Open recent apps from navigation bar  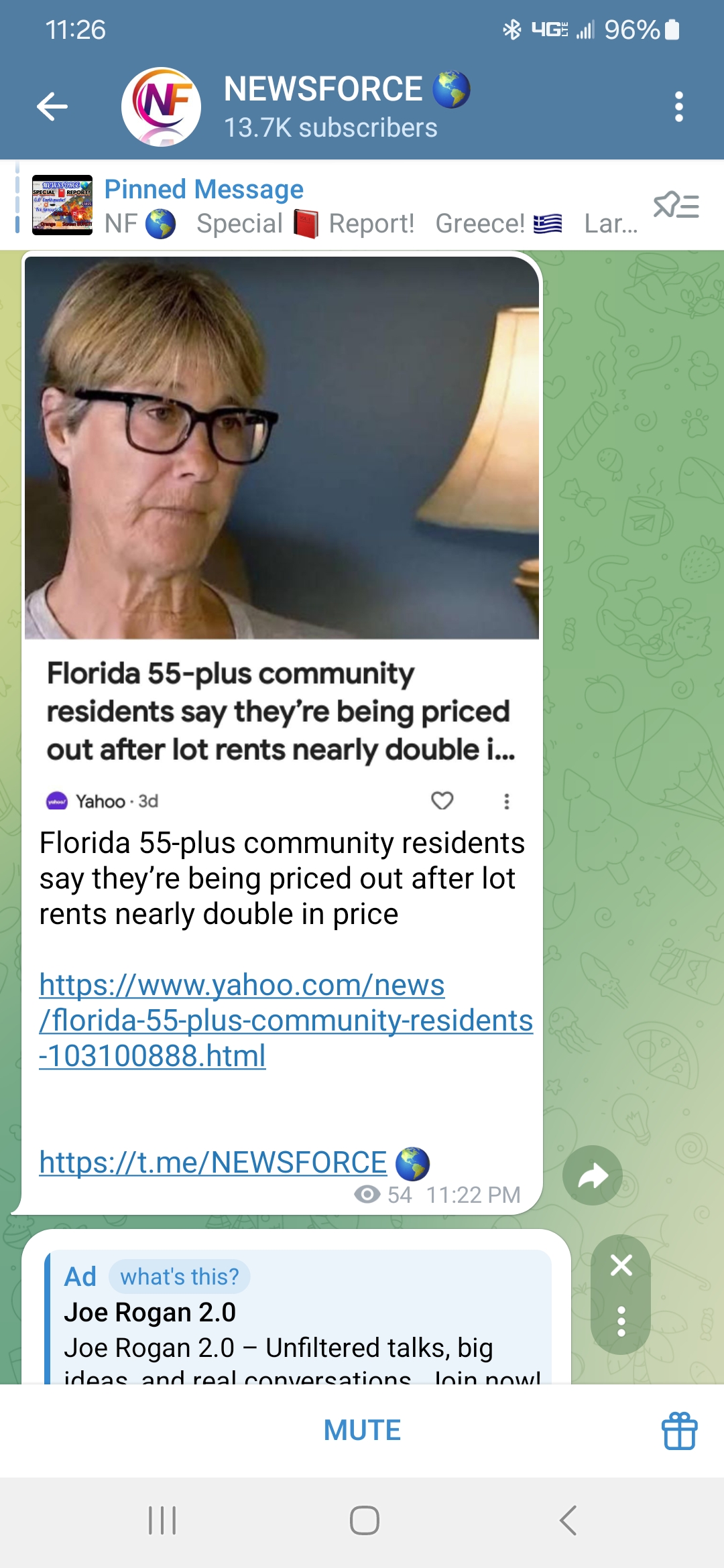click(x=162, y=1520)
